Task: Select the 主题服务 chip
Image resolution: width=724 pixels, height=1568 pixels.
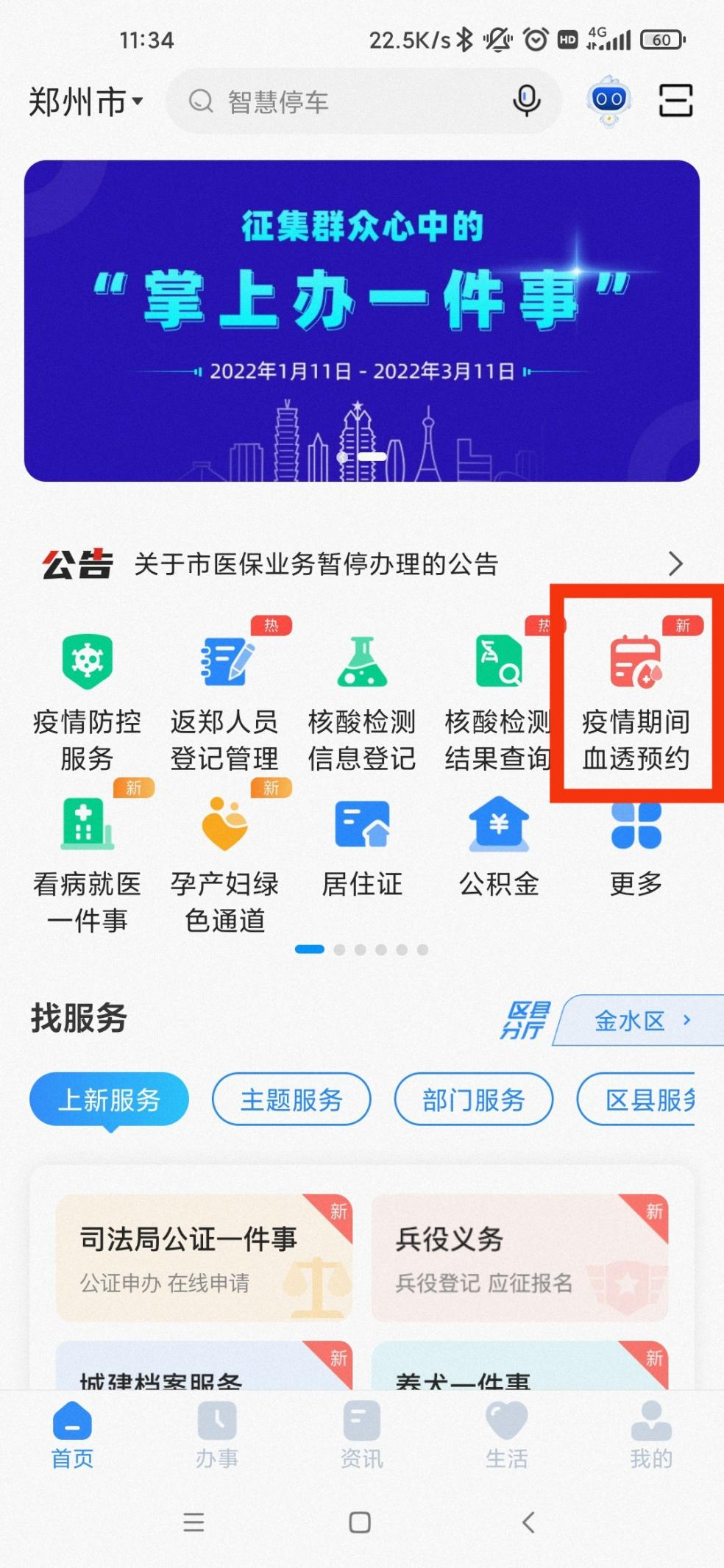Action: click(291, 1100)
